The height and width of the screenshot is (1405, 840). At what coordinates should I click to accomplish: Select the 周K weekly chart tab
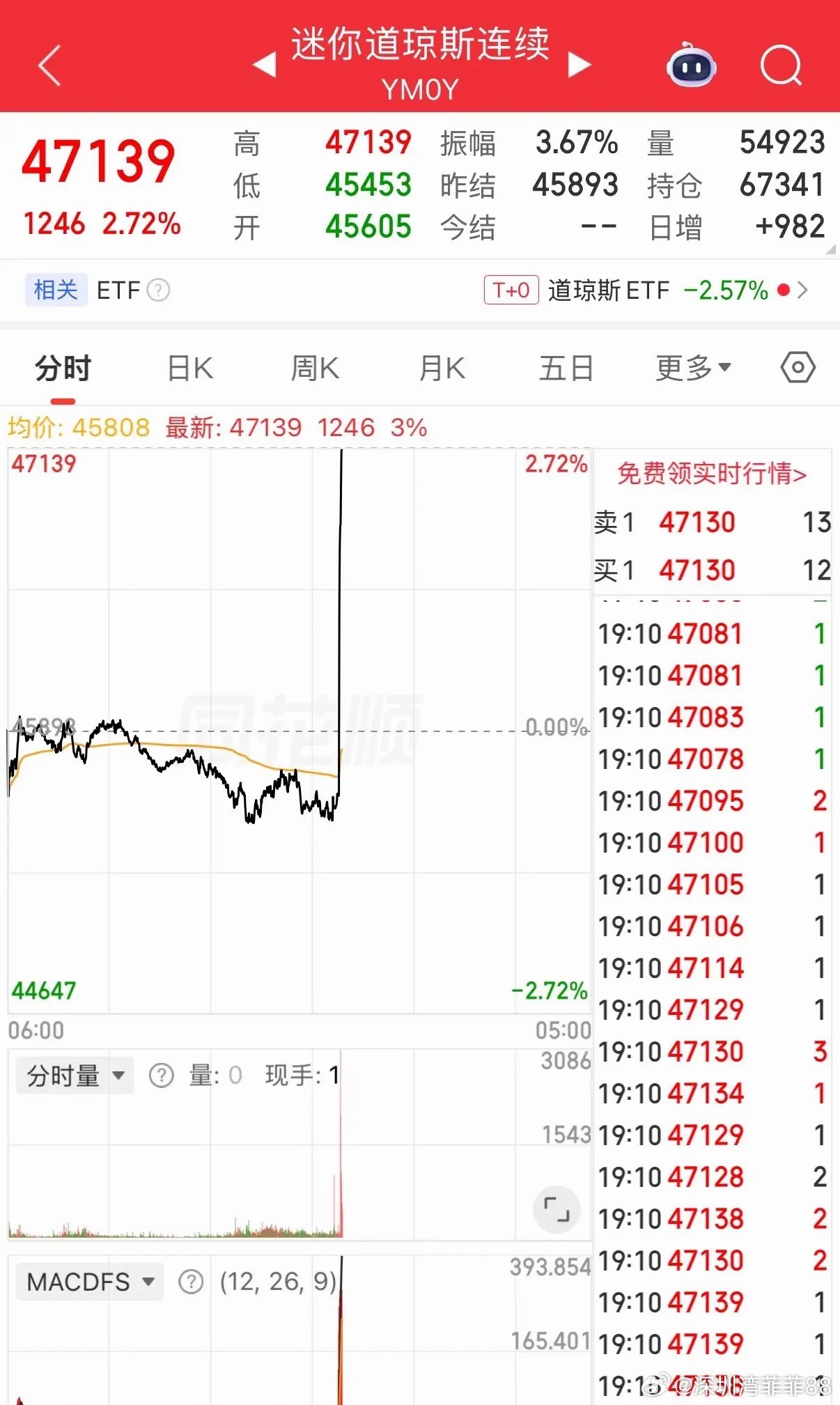pos(314,367)
